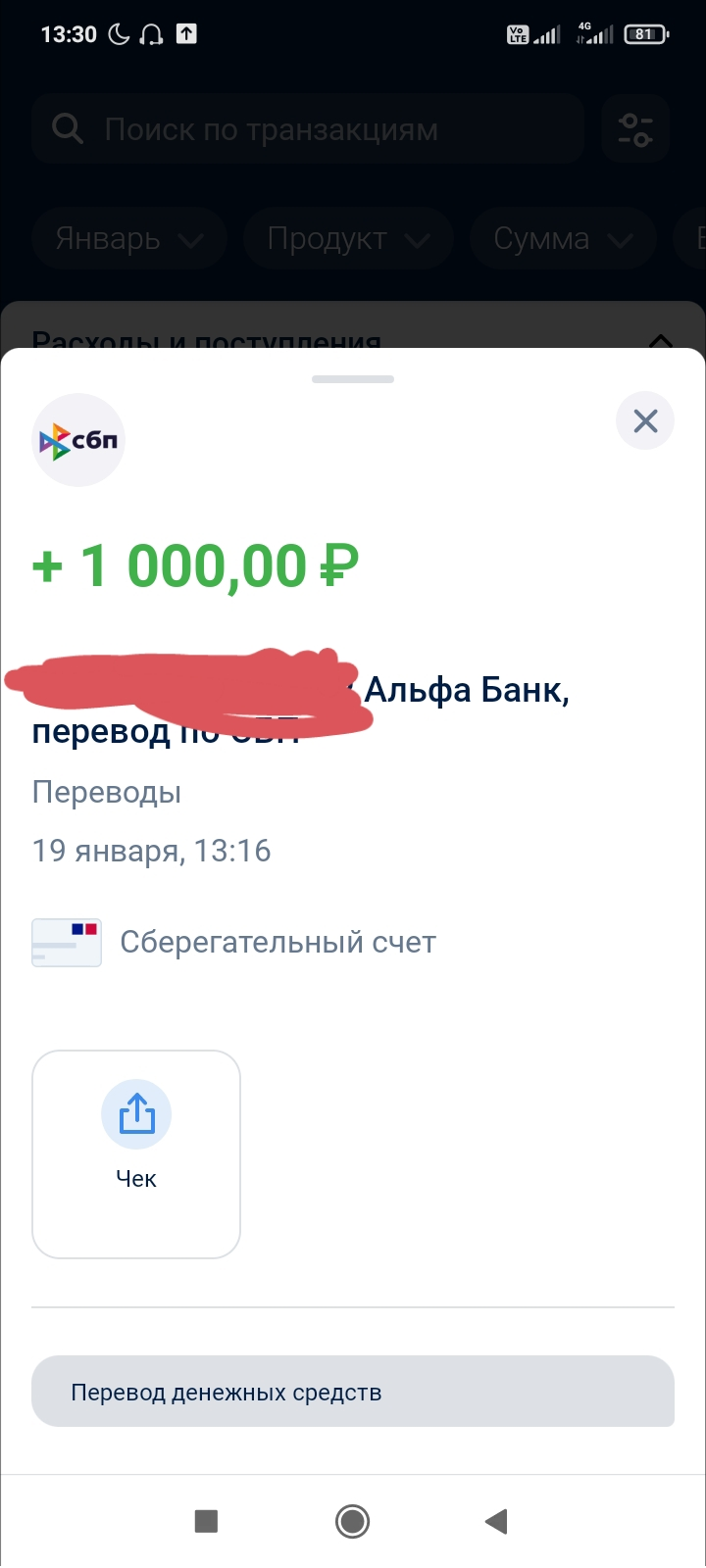Open the Январь month dropdown
This screenshot has height=1568, width=706.
click(x=128, y=238)
